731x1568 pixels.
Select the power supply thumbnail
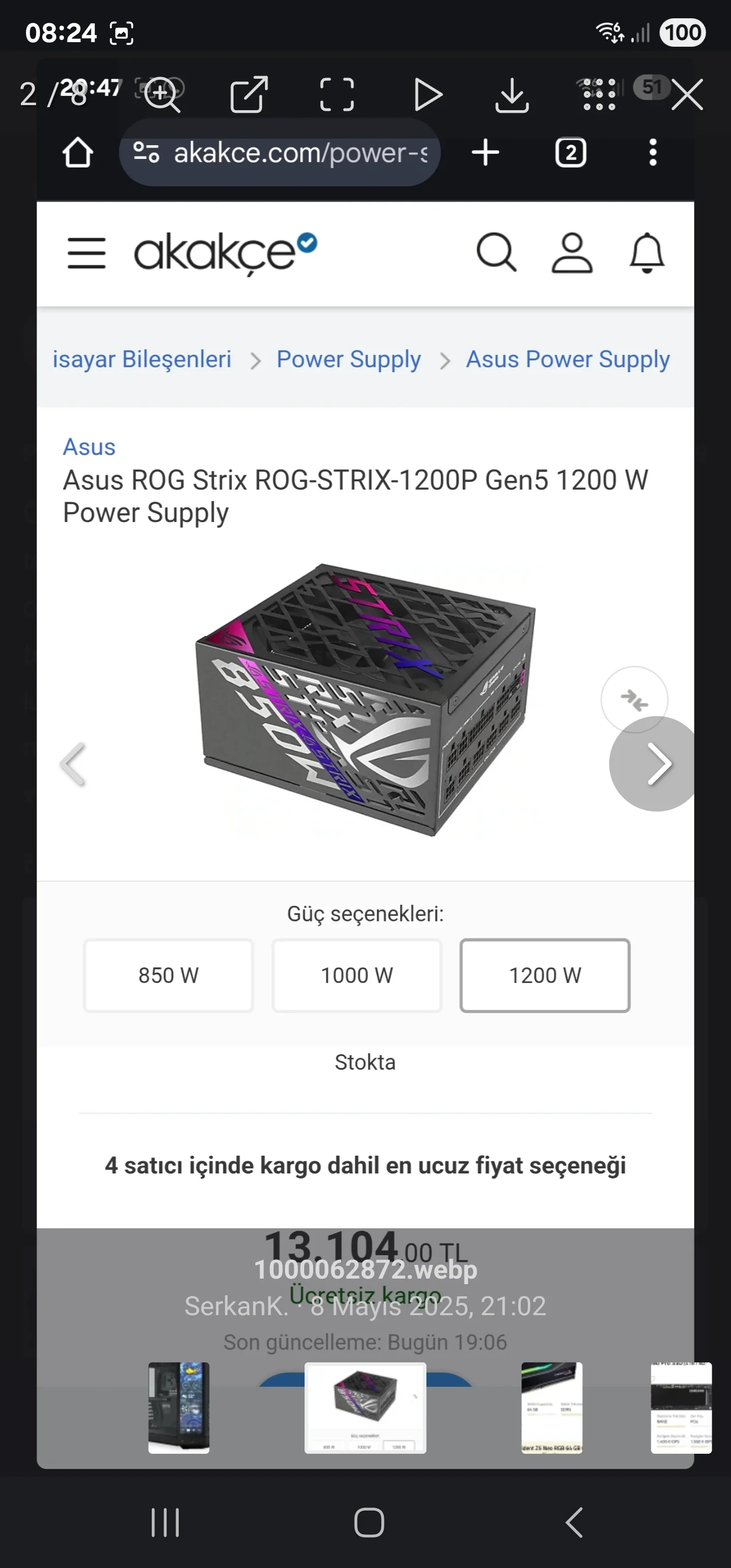coord(364,1408)
